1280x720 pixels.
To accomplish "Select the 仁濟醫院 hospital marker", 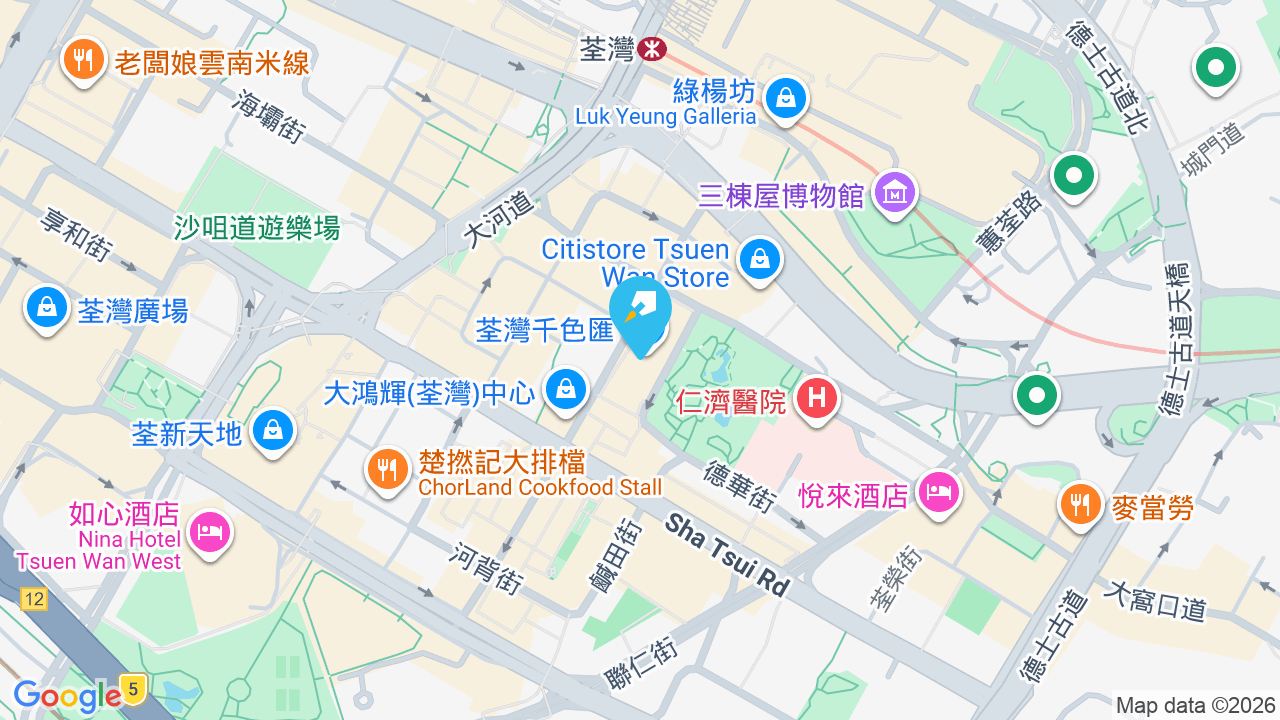I will point(817,399).
